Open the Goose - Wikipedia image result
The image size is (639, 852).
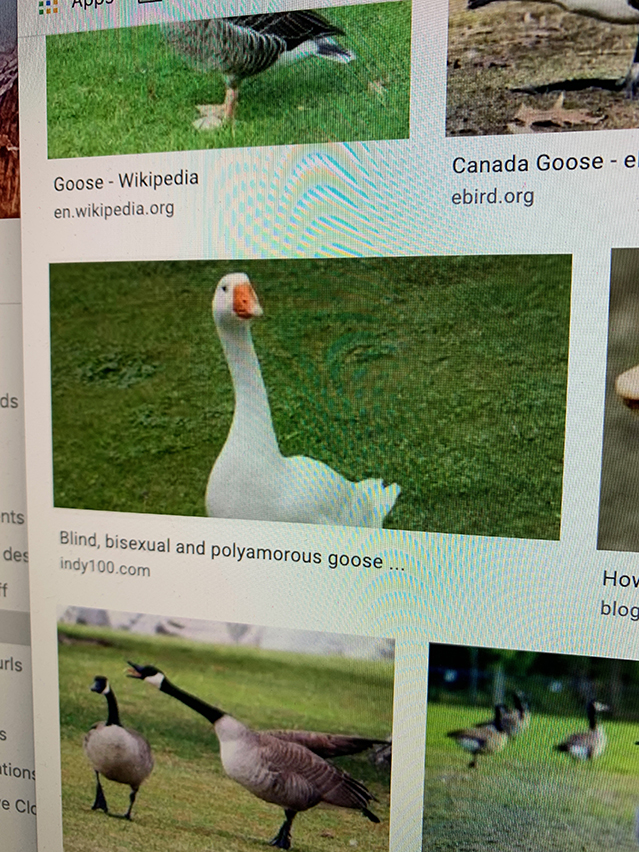228,75
